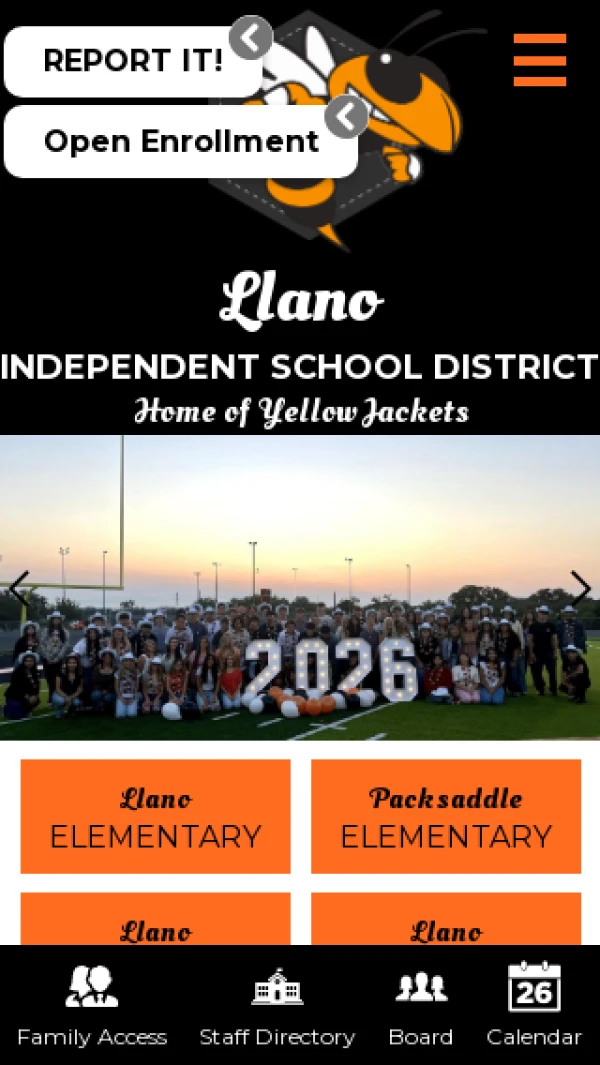This screenshot has height=1065, width=600.
Task: Open Packsaddle Elementary school page
Action: tap(446, 816)
